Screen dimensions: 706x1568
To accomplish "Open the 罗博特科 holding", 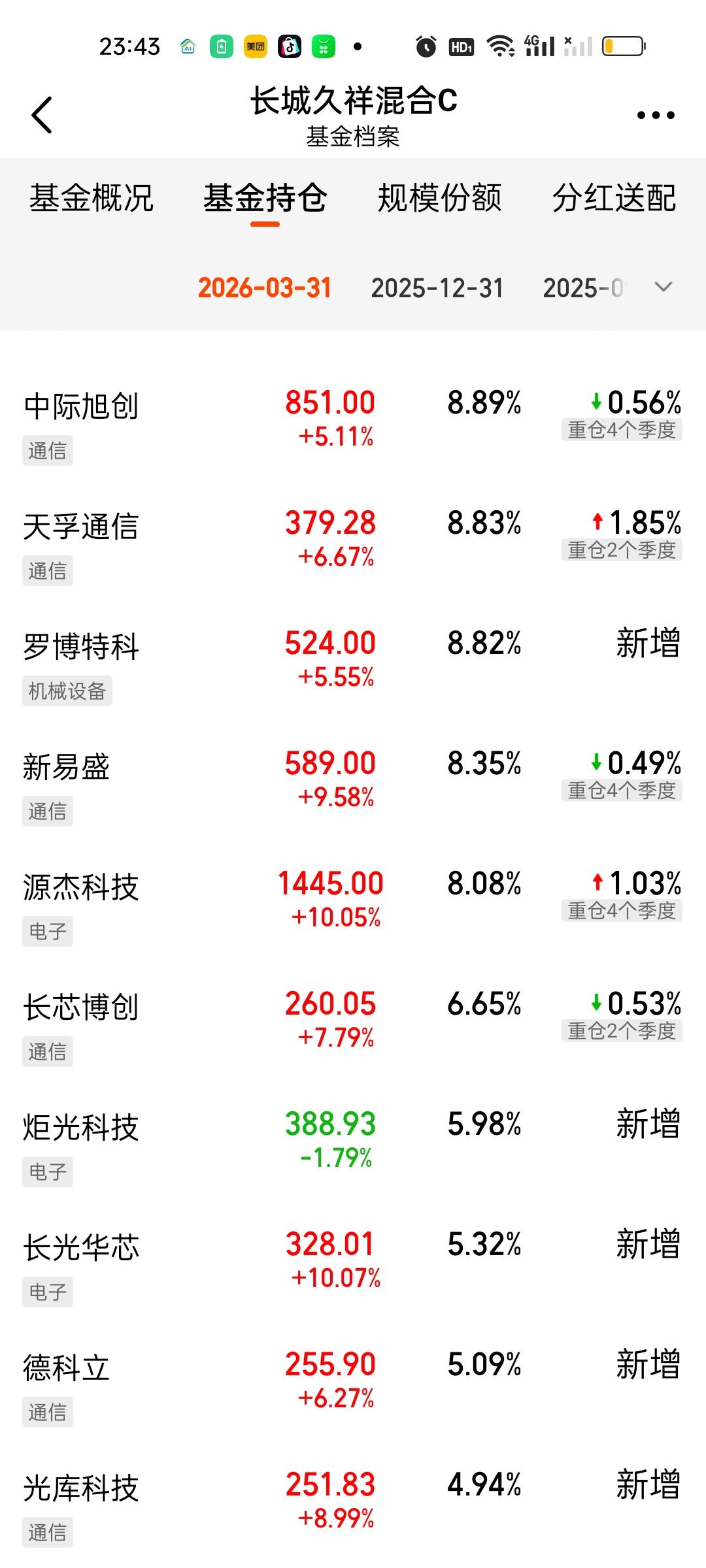I will point(81,647).
